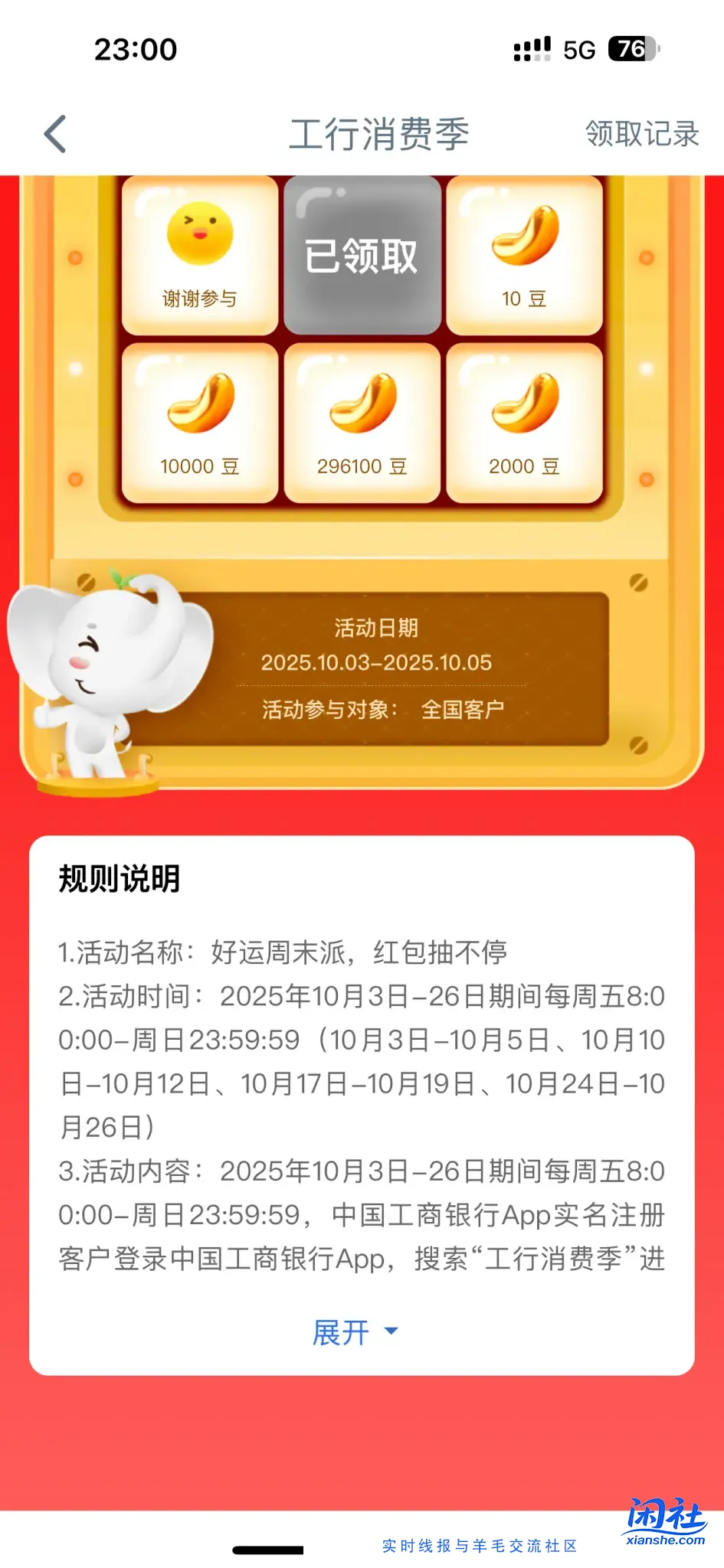Tap the 谢谢参与 smiley face prize tile
Viewport: 724px width, 1568px height.
click(199, 253)
